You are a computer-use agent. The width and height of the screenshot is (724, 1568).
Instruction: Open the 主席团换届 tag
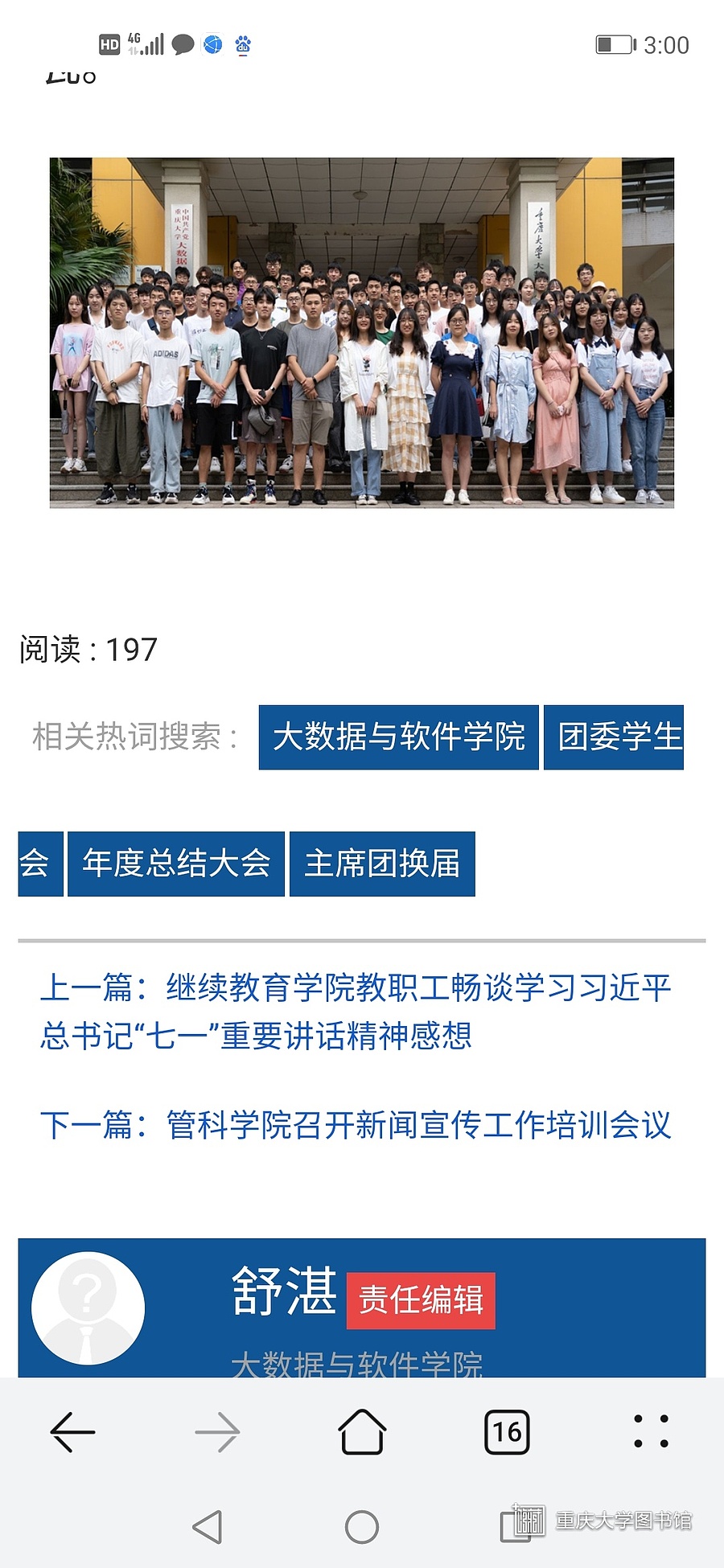click(x=382, y=864)
